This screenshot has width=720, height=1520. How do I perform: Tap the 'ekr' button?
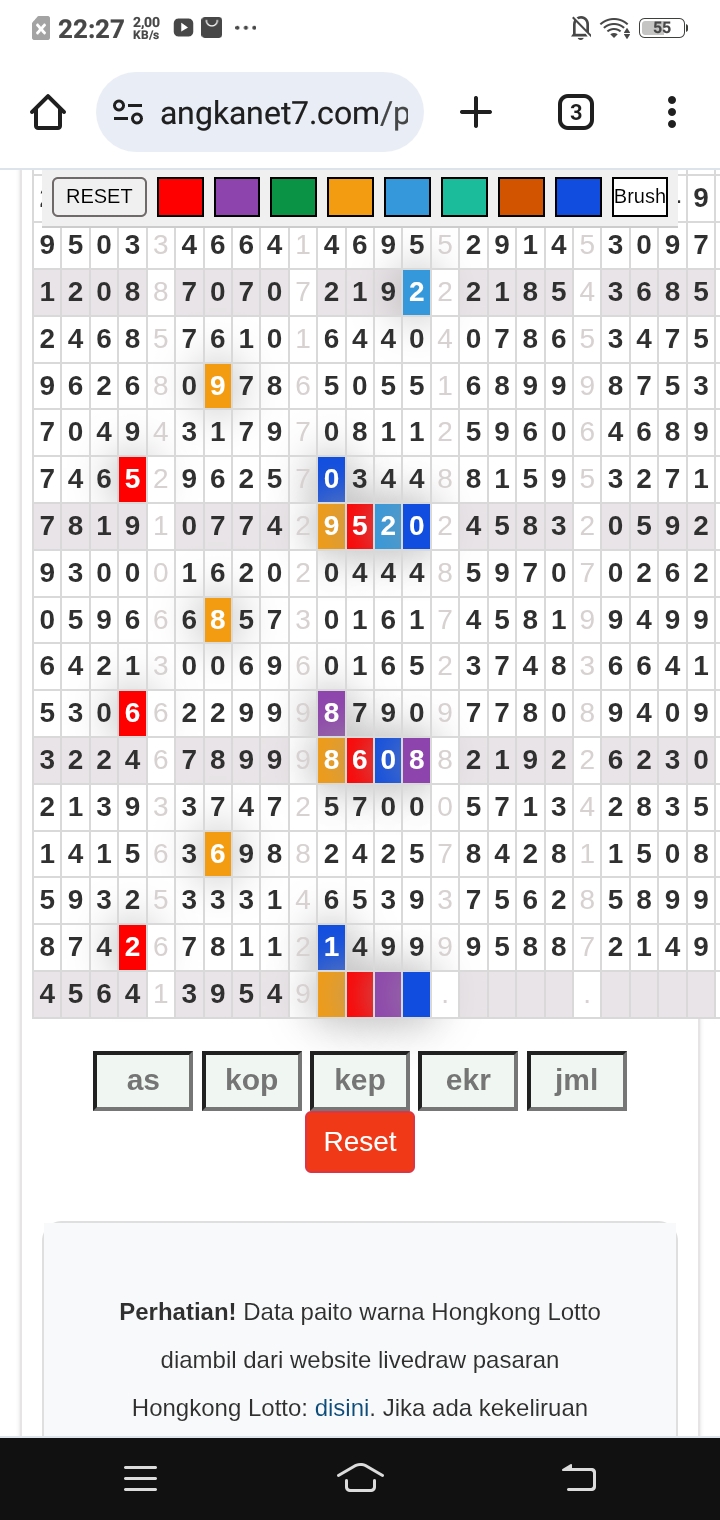click(x=468, y=1081)
